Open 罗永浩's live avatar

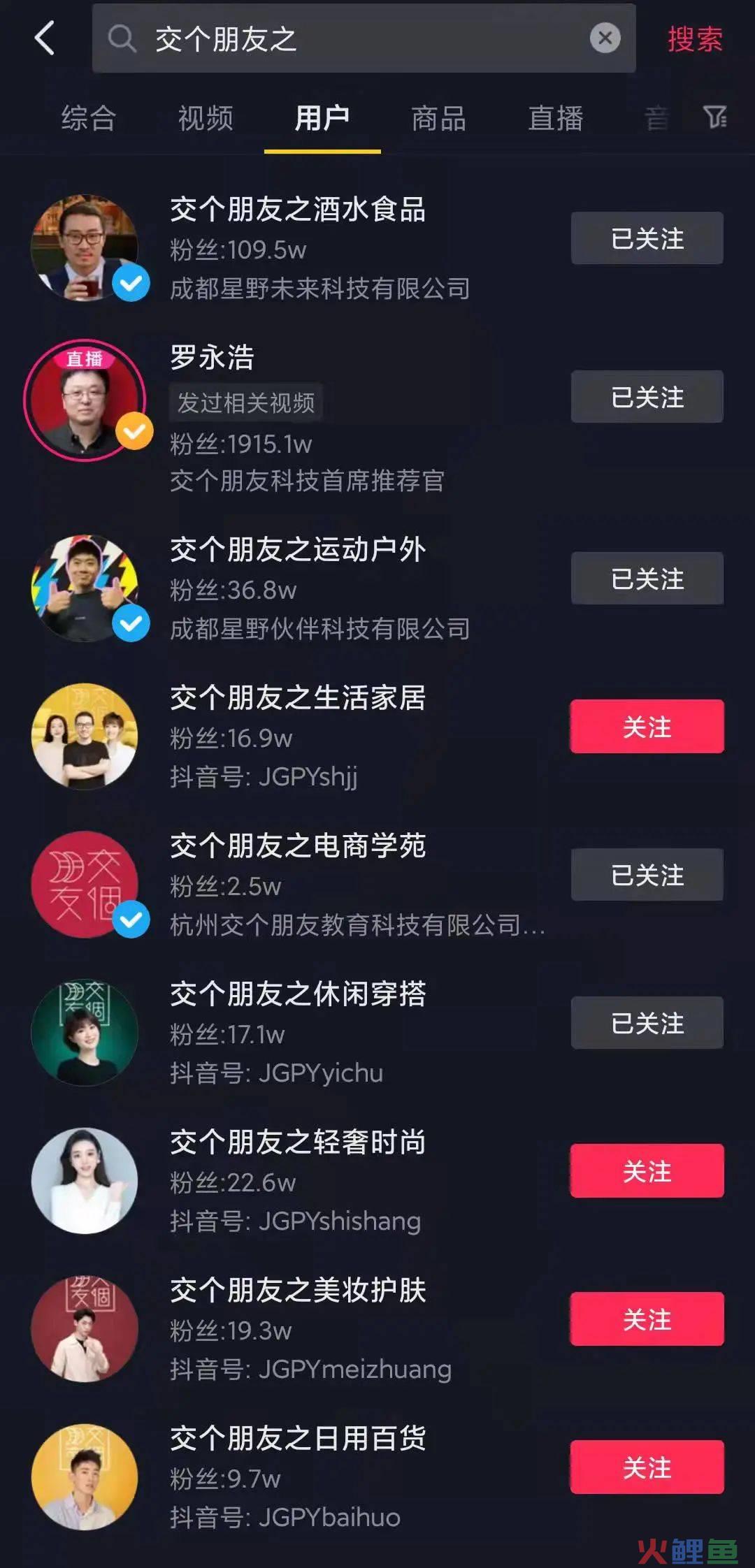tap(85, 400)
